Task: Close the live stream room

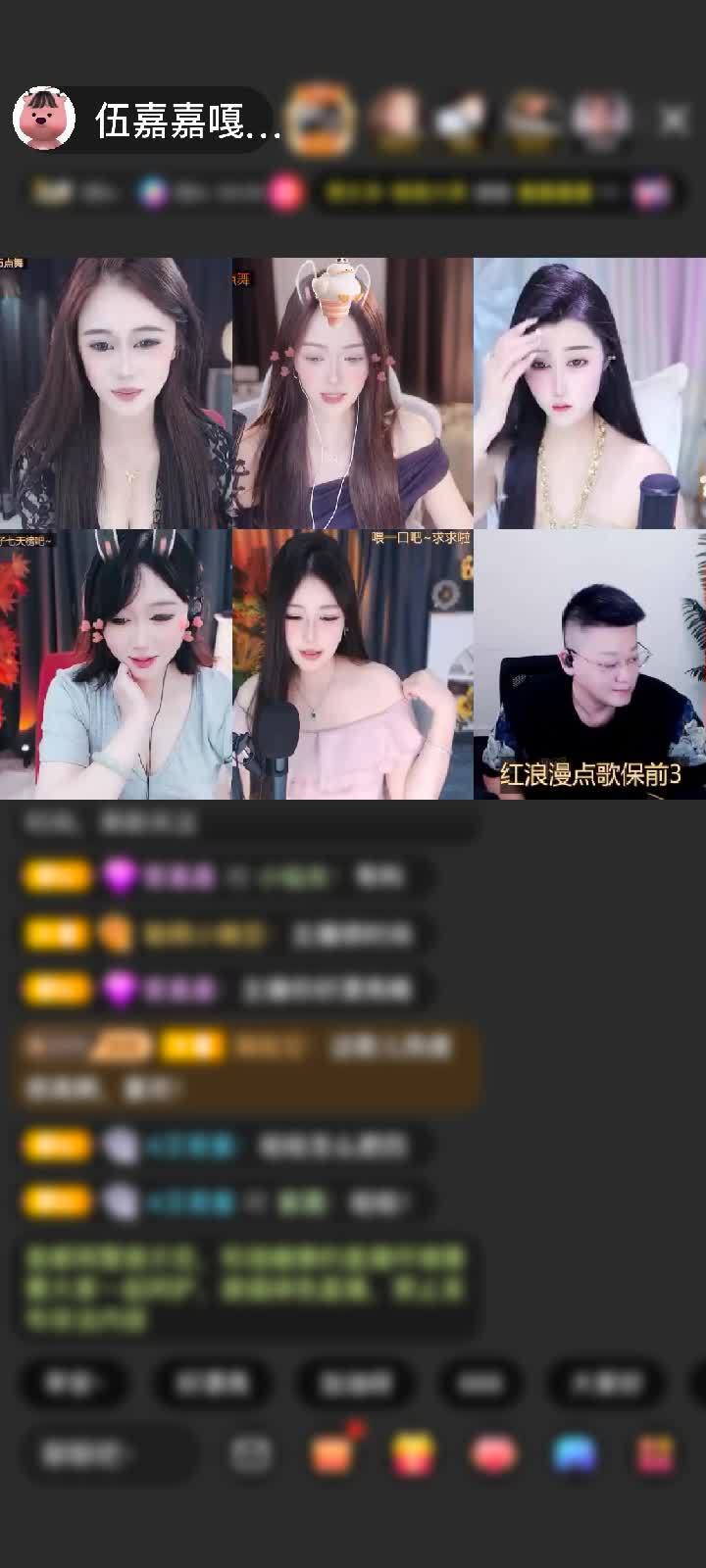Action: click(673, 121)
